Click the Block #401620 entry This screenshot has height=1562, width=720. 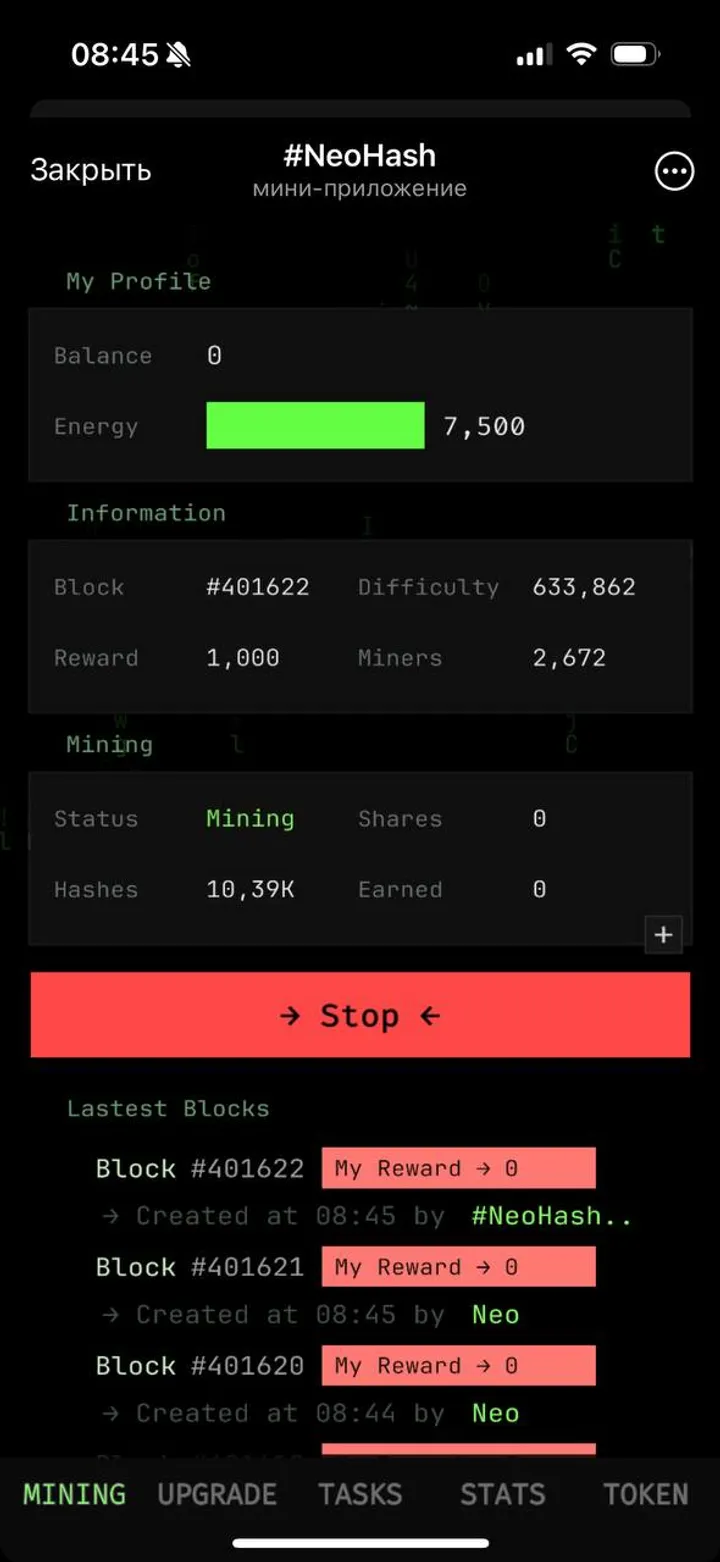tap(199, 1365)
